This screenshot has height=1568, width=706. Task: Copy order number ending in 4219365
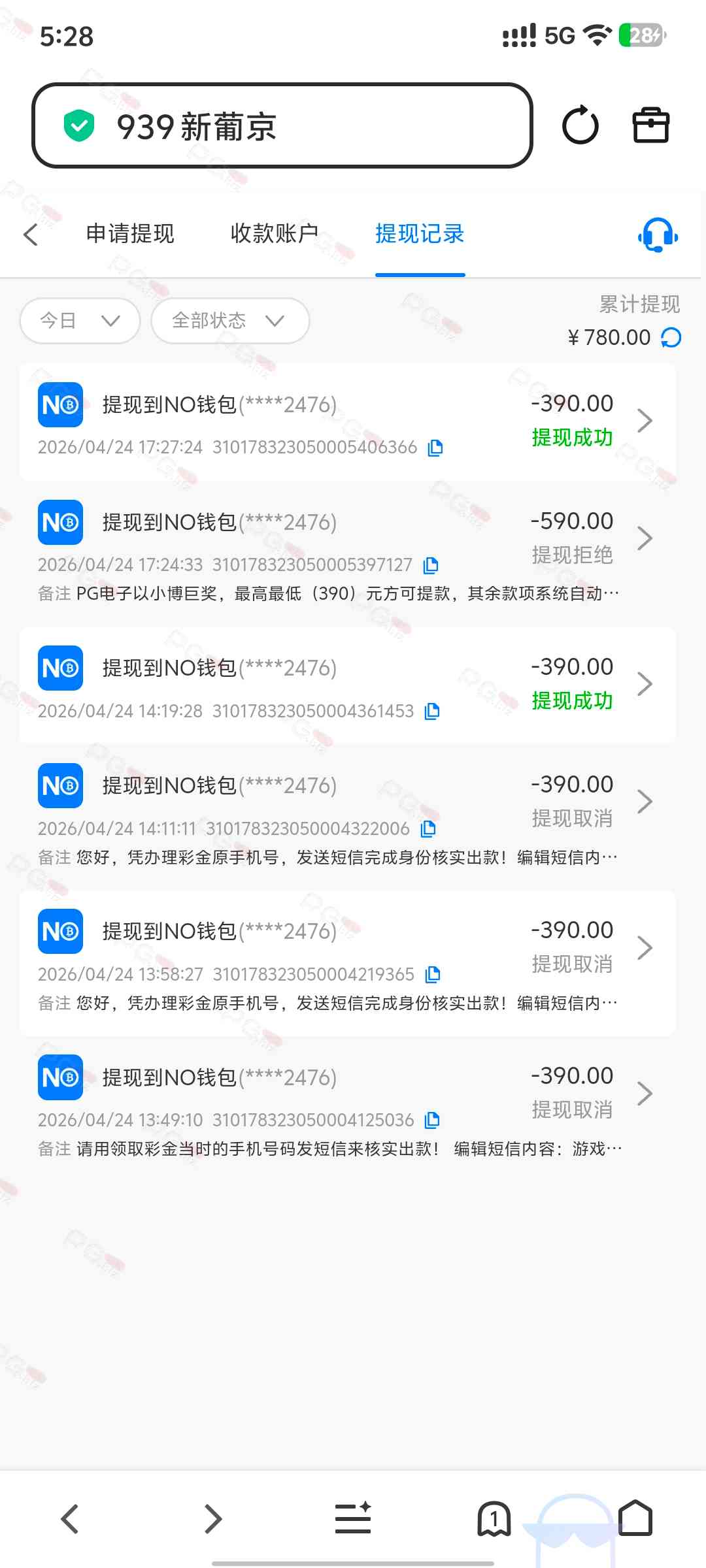(433, 975)
